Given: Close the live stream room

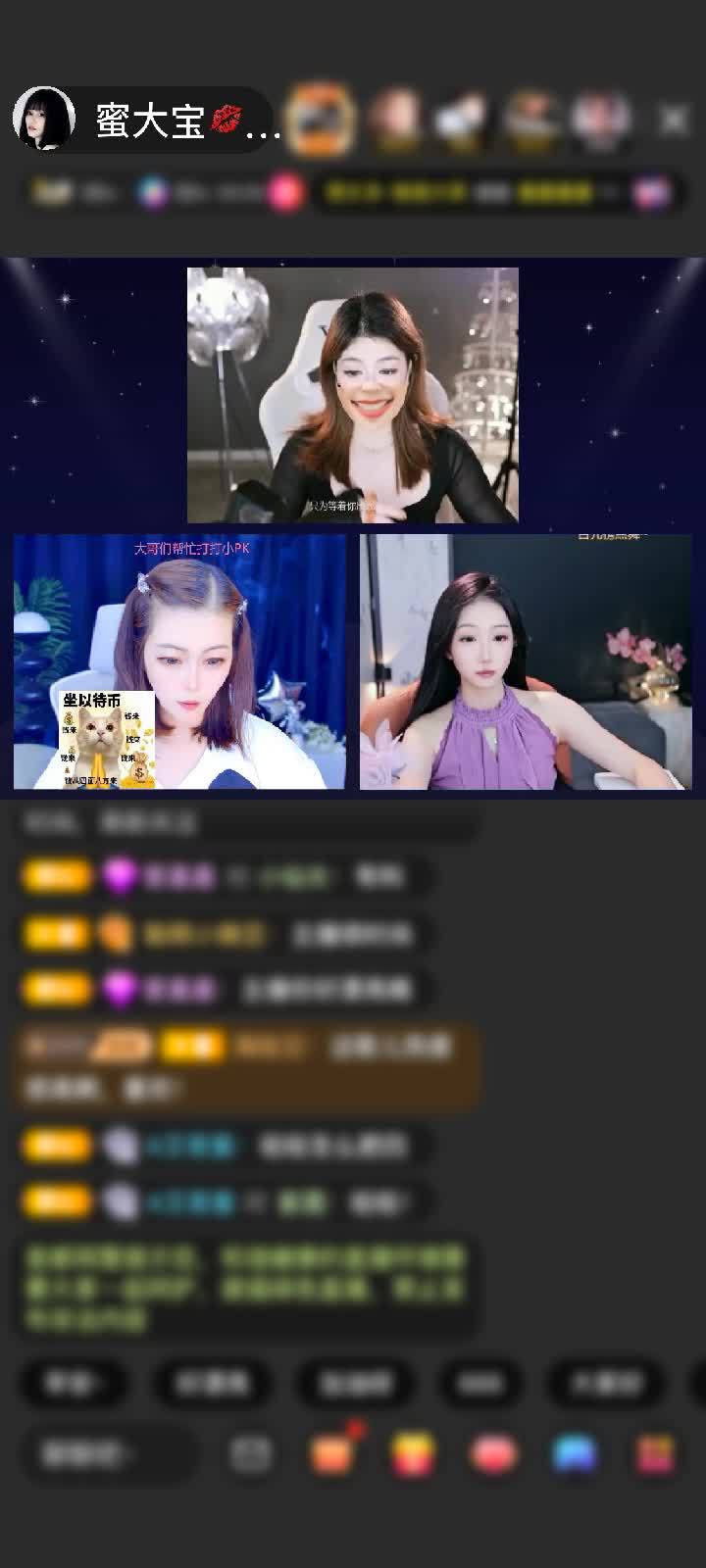Looking at the screenshot, I should [674, 120].
